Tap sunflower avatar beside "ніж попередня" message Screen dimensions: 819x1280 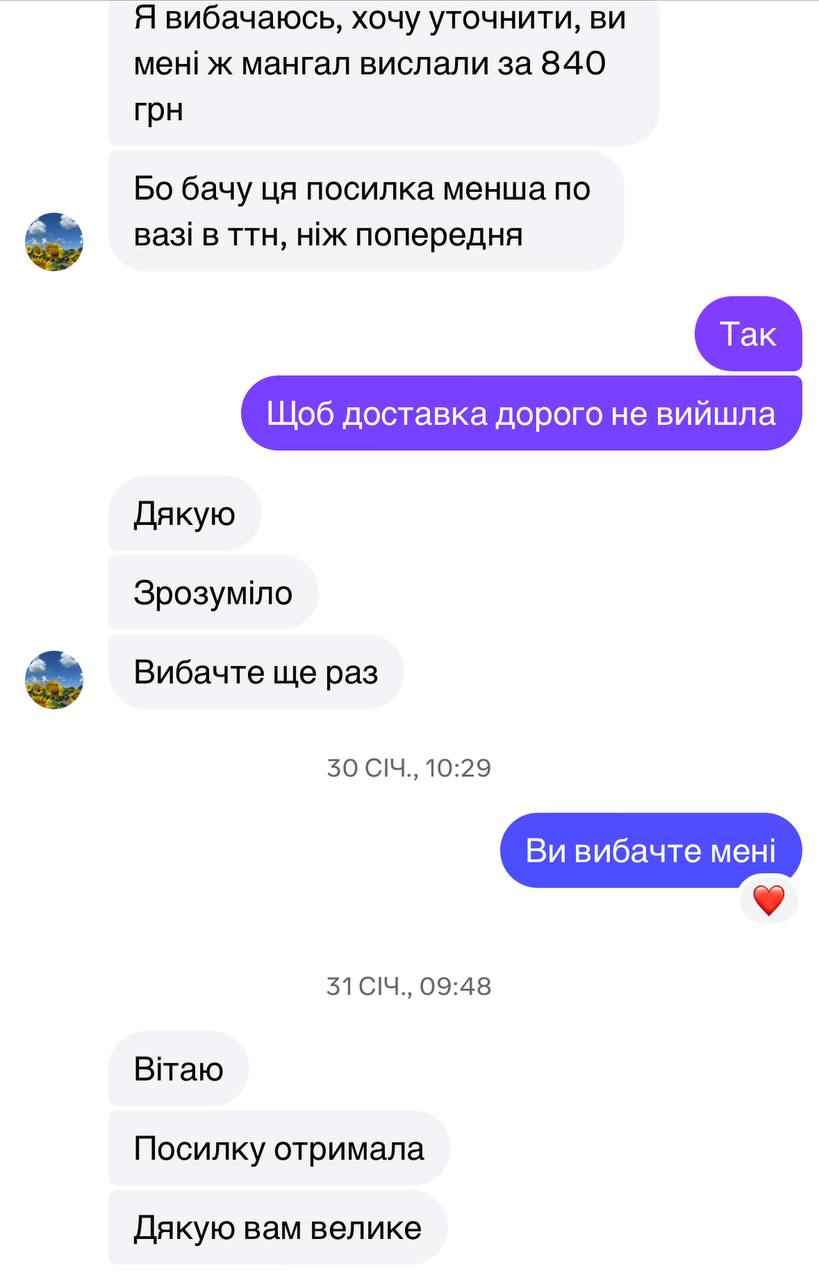point(54,242)
